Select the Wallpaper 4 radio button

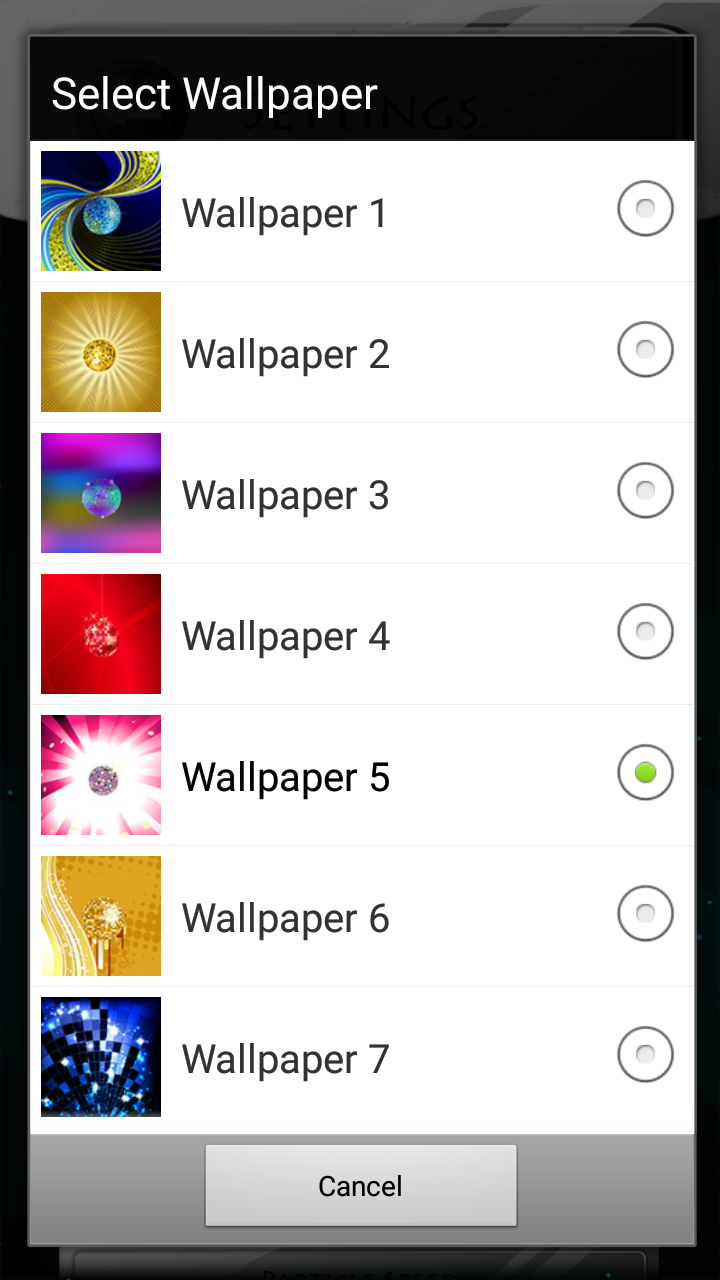point(645,631)
